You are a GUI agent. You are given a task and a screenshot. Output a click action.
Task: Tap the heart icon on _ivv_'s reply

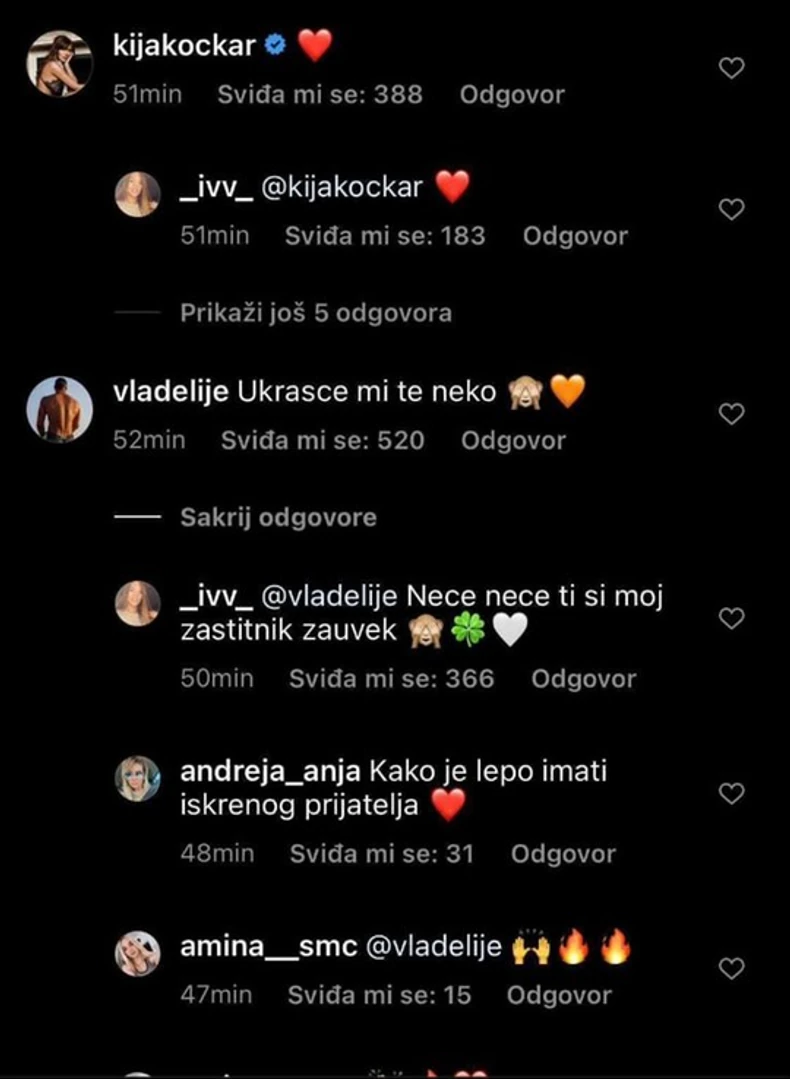(731, 209)
